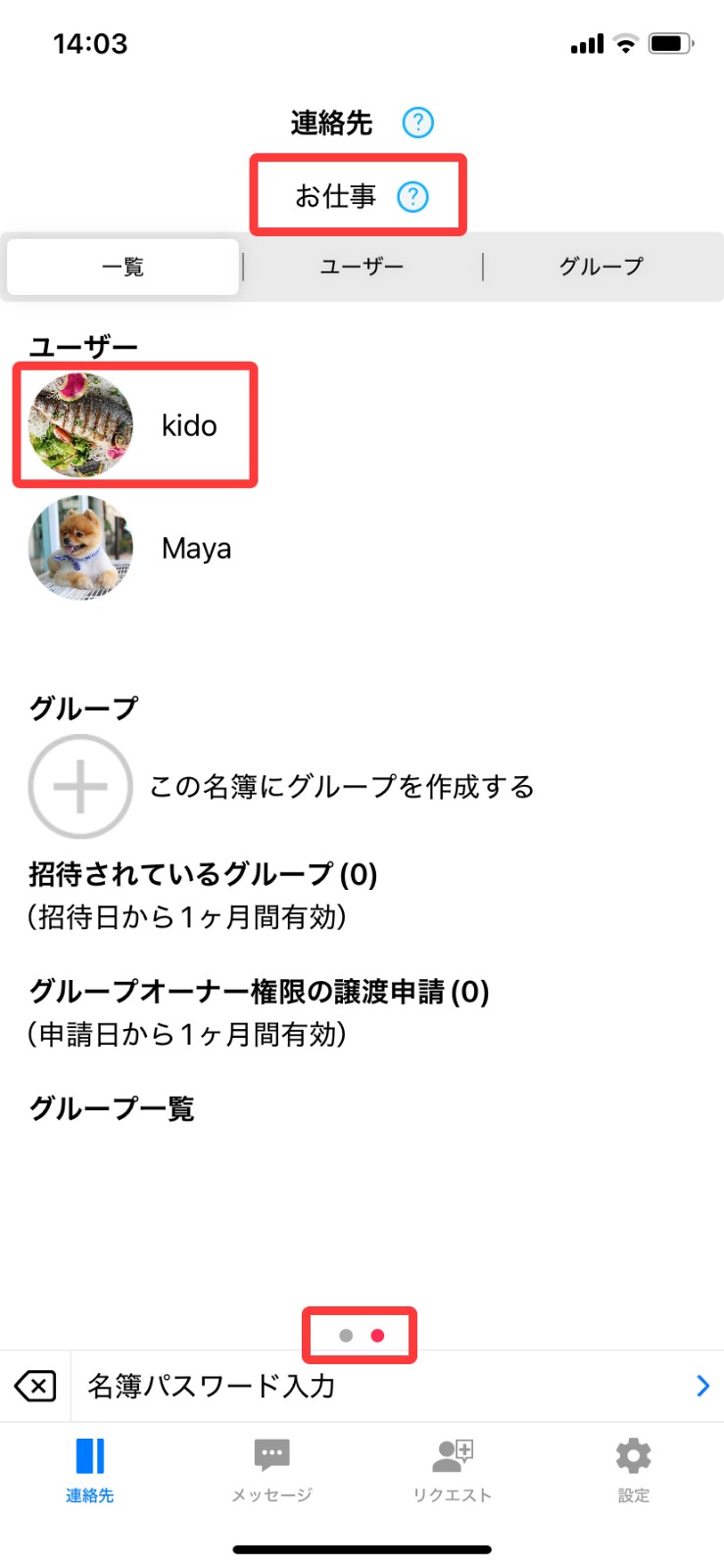Go to the 連絡先 tab
Screen dimensions: 724x1568
point(90,1469)
